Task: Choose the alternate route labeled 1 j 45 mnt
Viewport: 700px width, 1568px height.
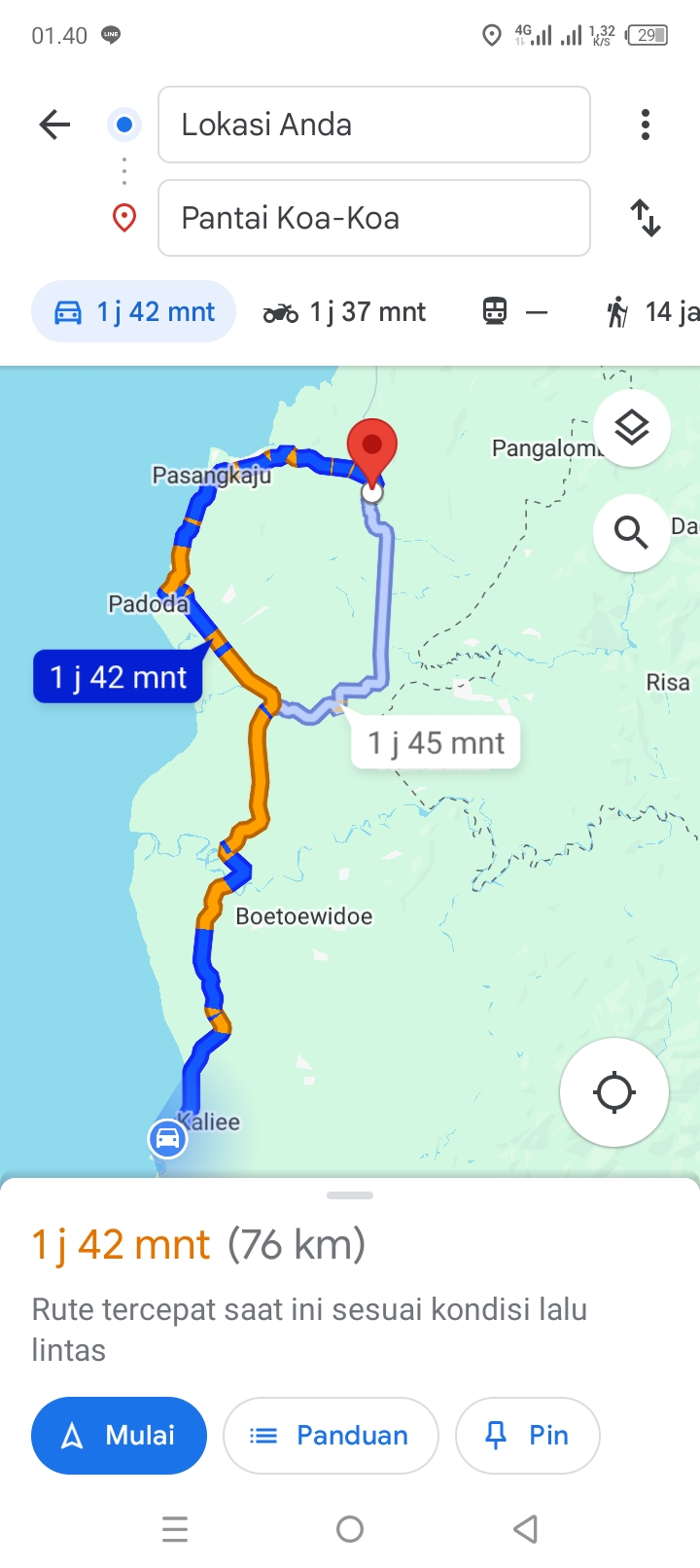Action: 436,743
